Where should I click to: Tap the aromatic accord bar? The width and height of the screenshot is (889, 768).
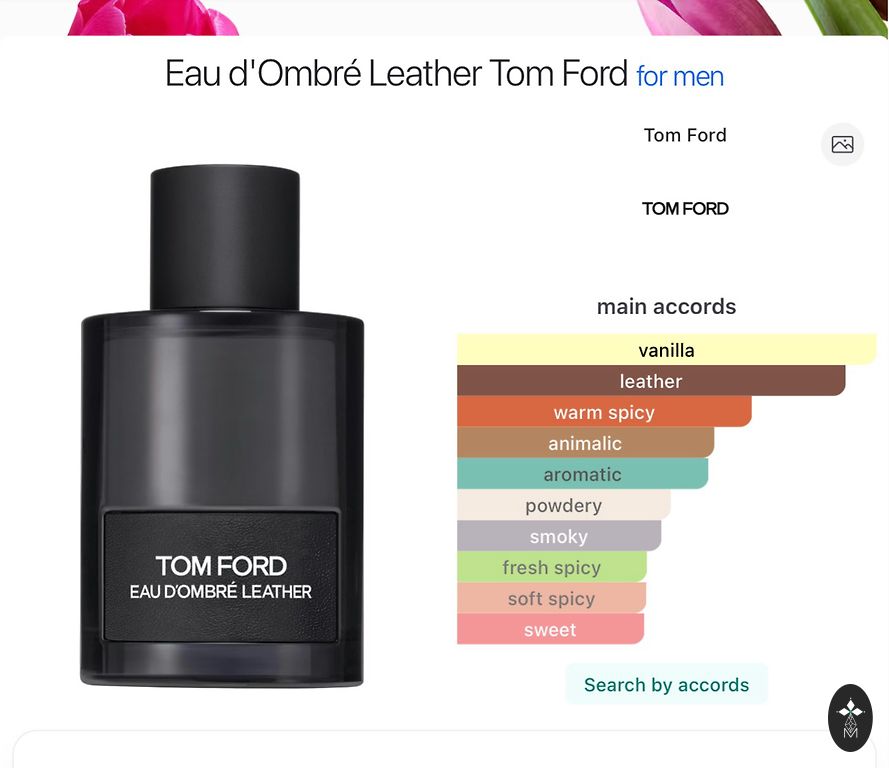(582, 474)
